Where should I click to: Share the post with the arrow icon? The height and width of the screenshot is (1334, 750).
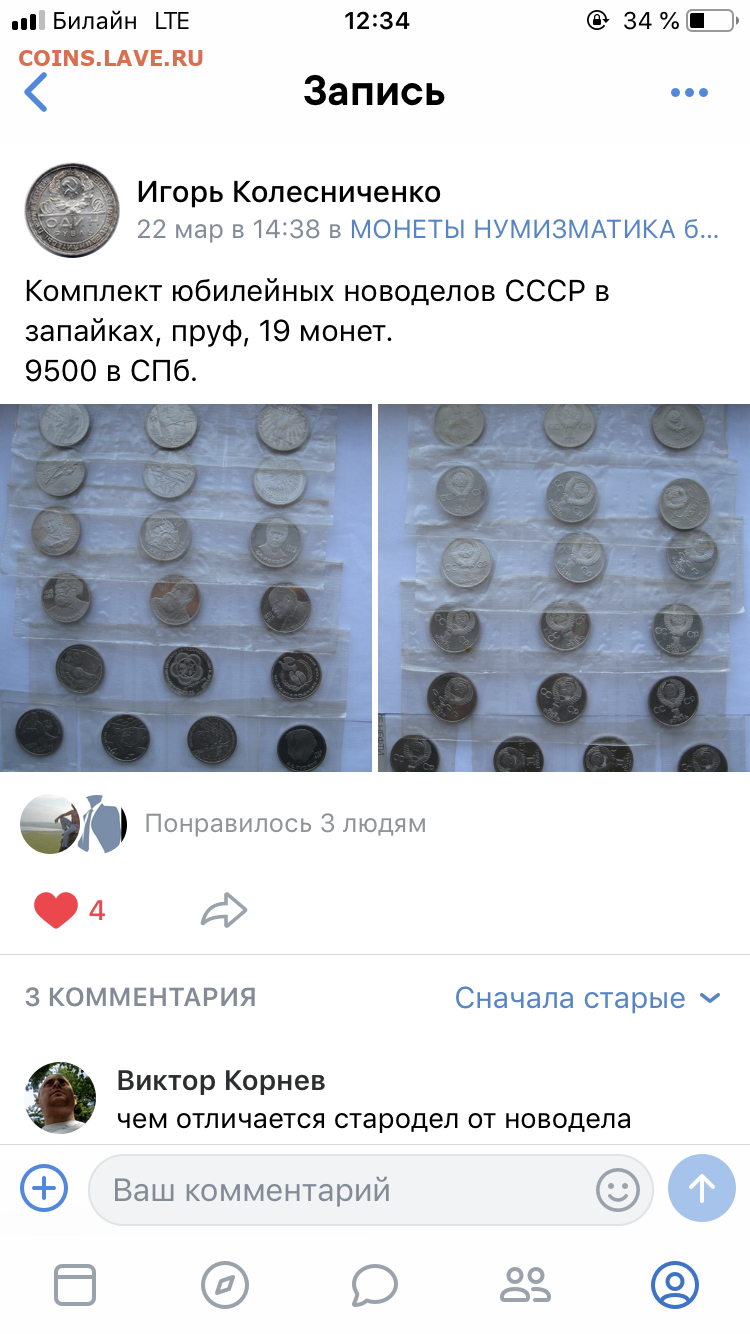point(224,910)
